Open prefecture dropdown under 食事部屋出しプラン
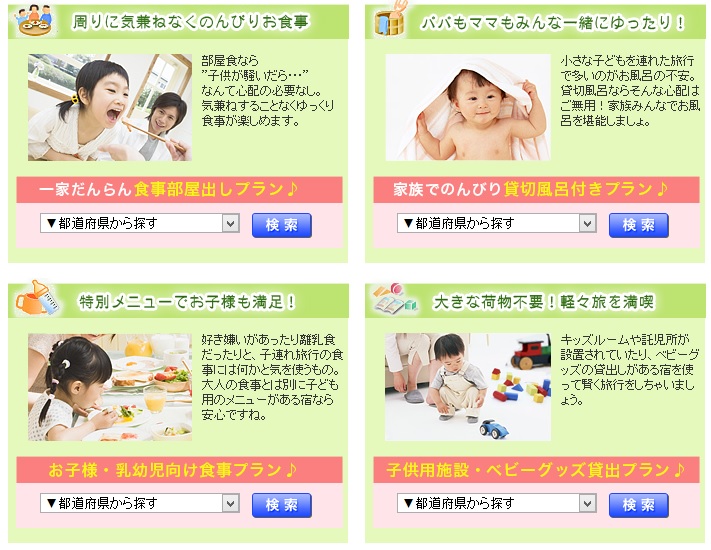 pyautogui.click(x=139, y=224)
